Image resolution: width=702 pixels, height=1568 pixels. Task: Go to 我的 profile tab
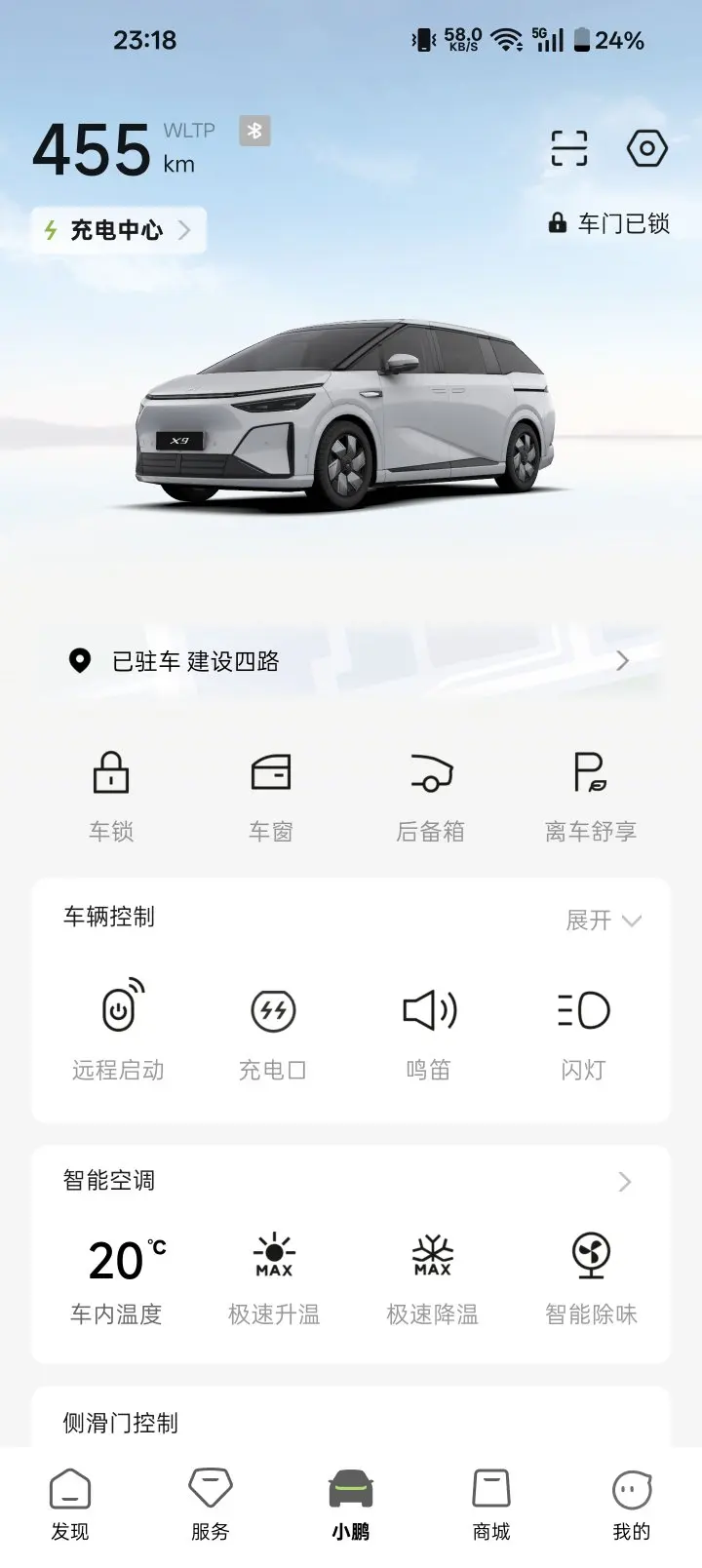pyautogui.click(x=631, y=1505)
